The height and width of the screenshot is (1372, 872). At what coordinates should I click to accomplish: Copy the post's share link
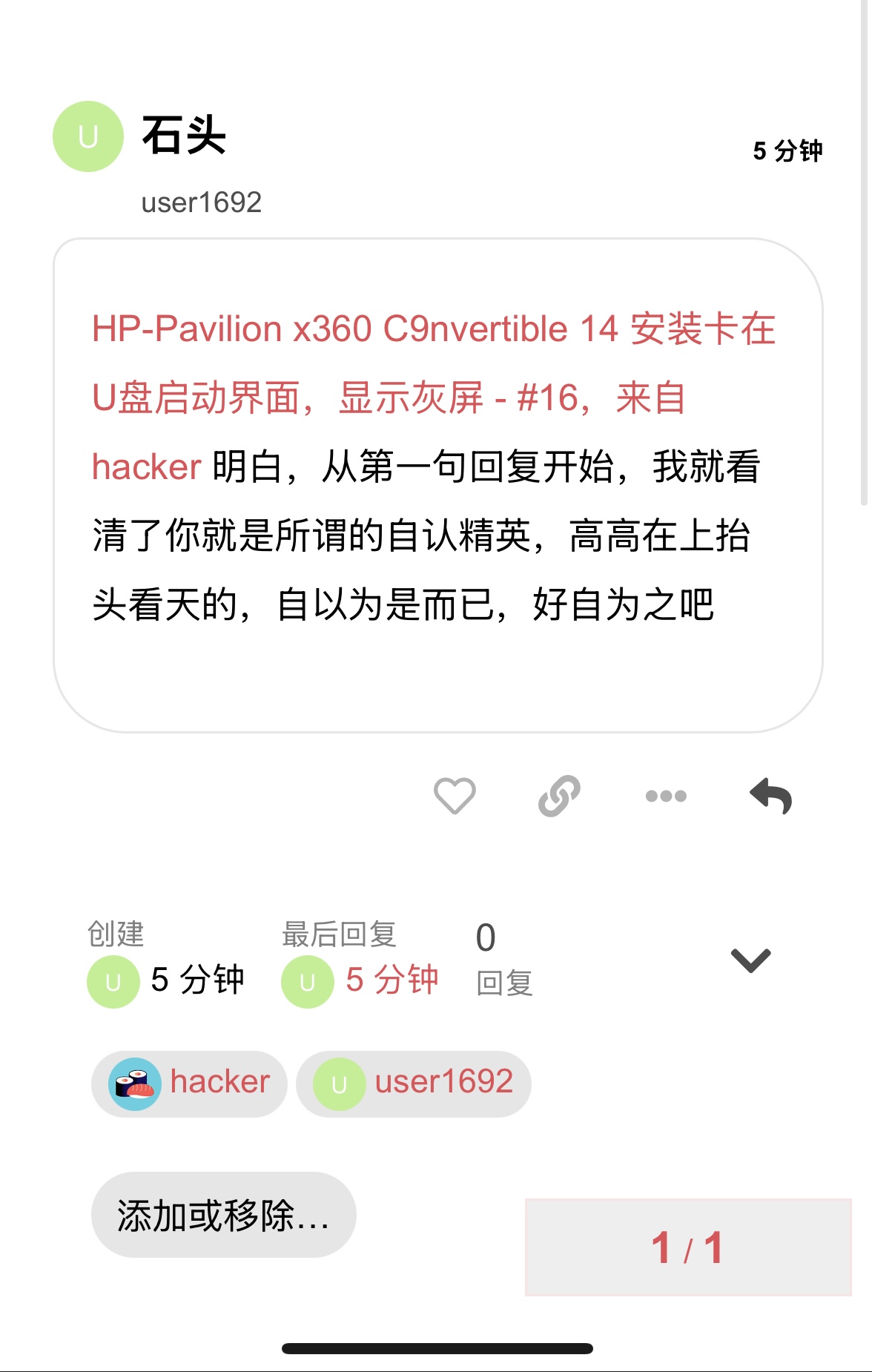coord(559,797)
